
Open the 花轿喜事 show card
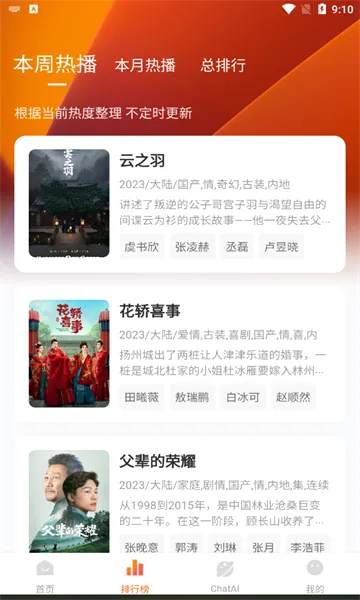click(x=180, y=354)
